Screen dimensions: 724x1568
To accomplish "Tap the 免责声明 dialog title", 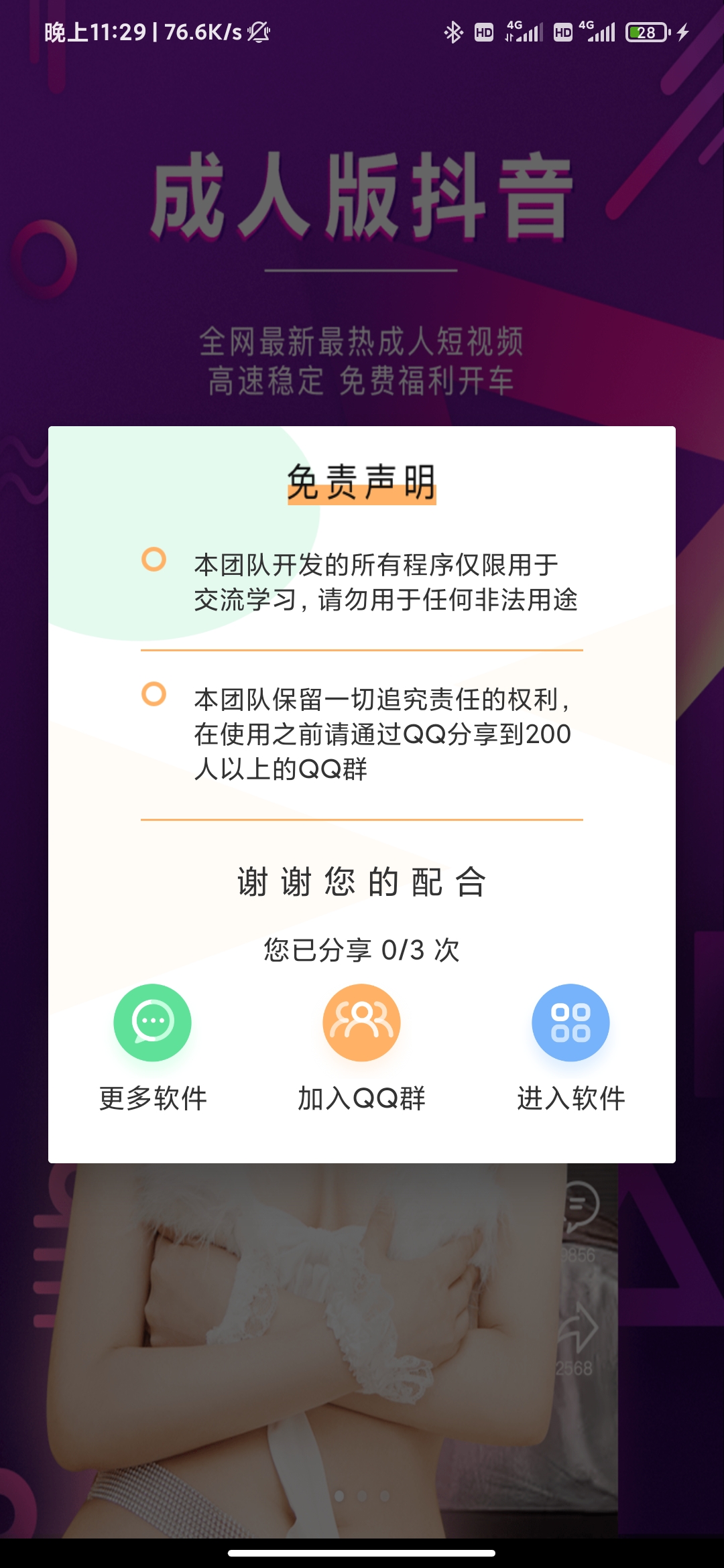I will click(x=362, y=480).
